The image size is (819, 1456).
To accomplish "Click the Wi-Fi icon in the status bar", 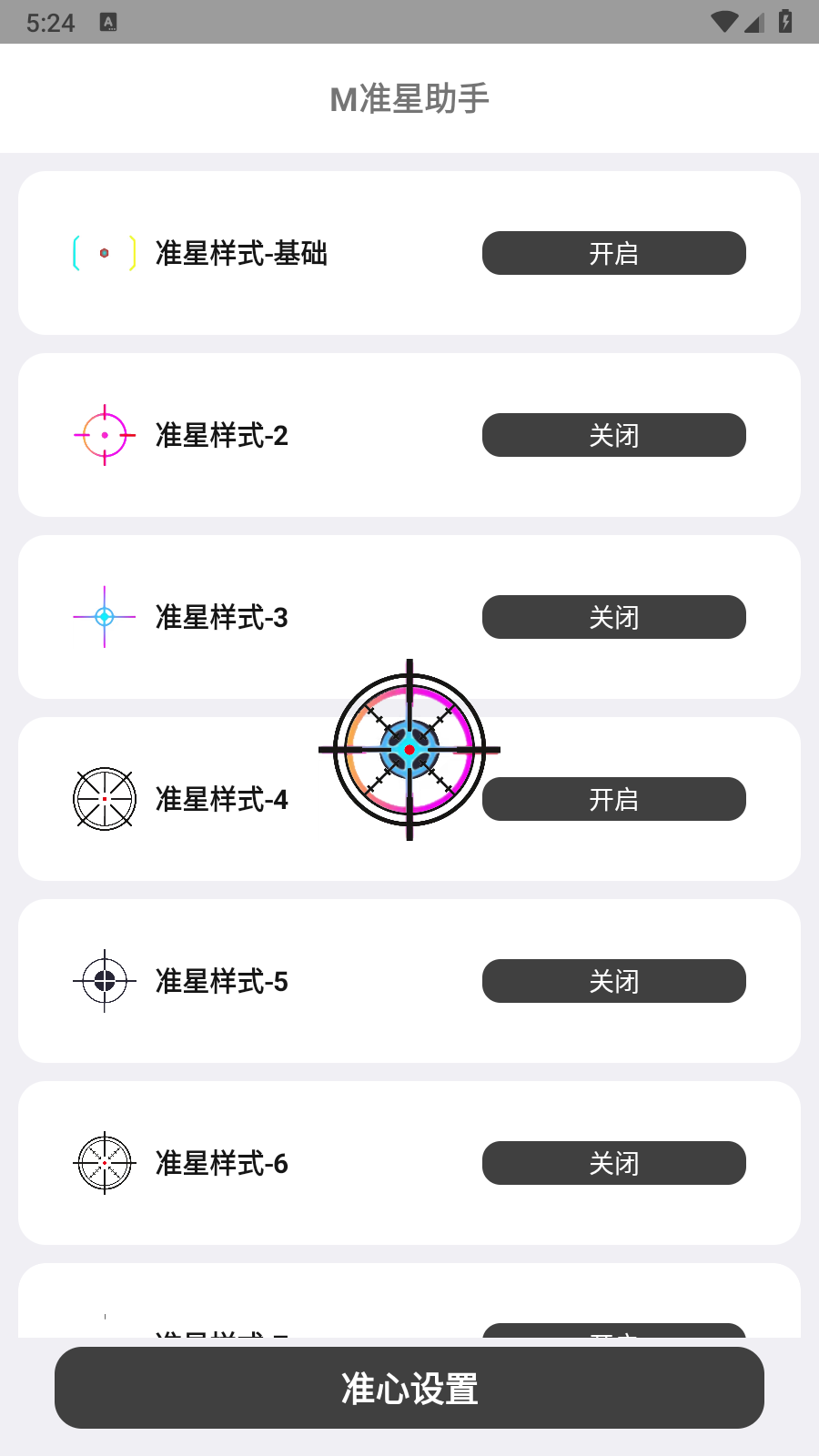I will tap(723, 23).
